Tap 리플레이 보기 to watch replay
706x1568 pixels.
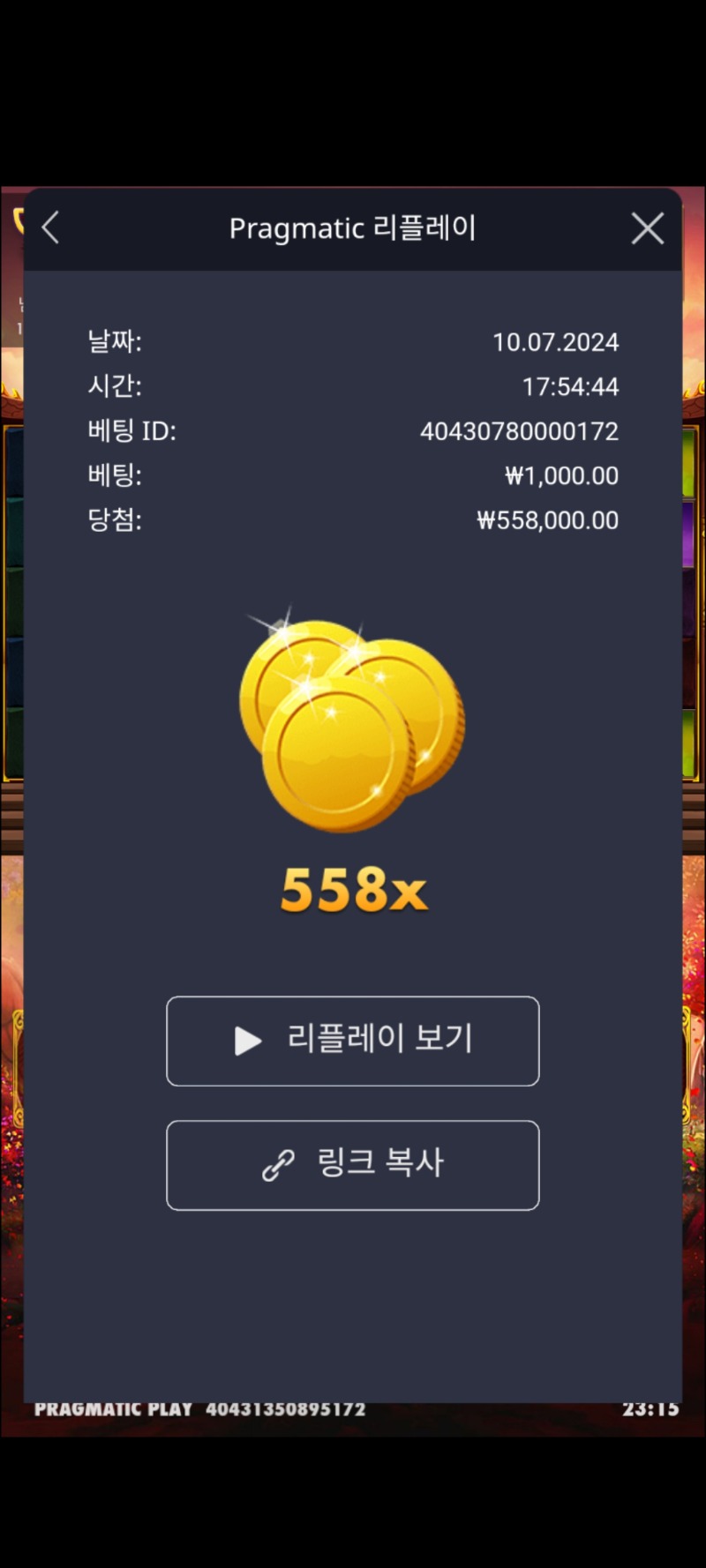353,1041
